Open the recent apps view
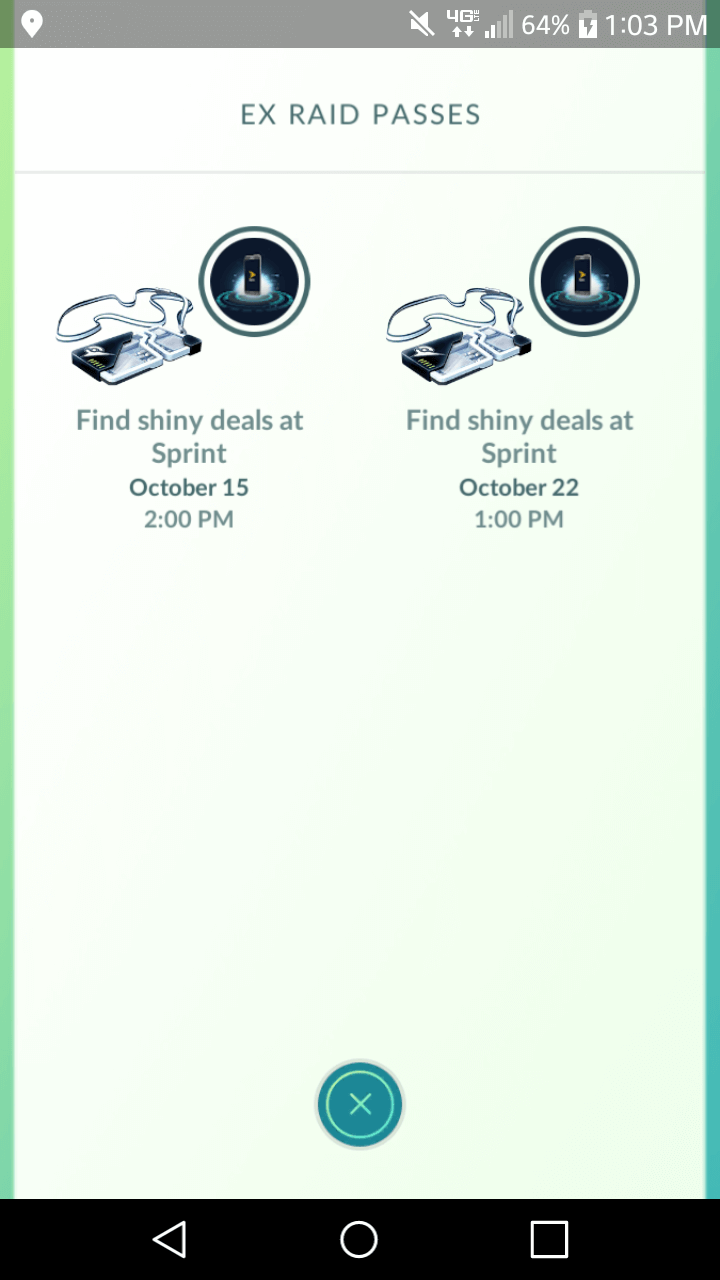The image size is (720, 1280). click(x=549, y=1239)
